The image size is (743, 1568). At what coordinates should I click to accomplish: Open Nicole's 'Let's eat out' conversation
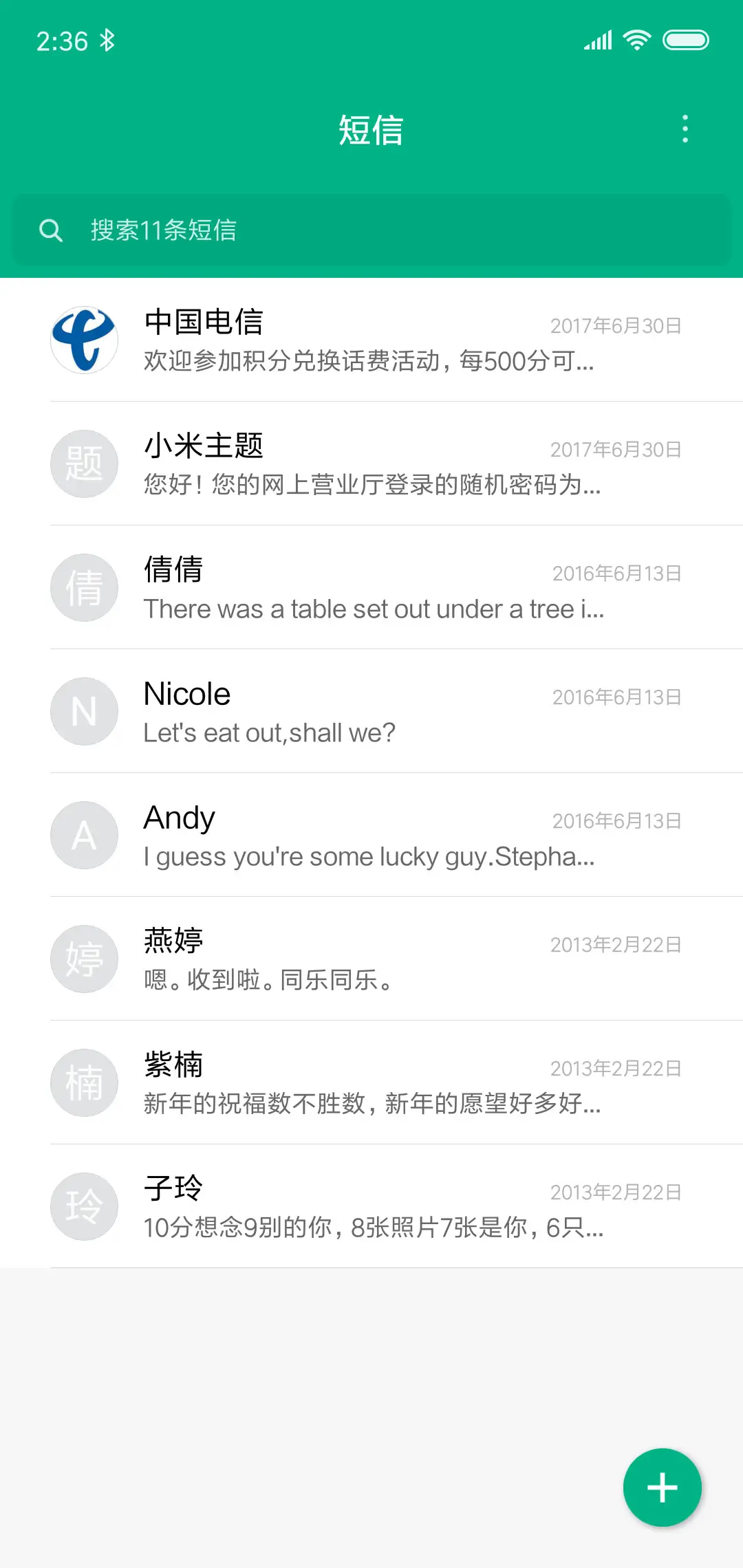pyautogui.click(x=371, y=711)
